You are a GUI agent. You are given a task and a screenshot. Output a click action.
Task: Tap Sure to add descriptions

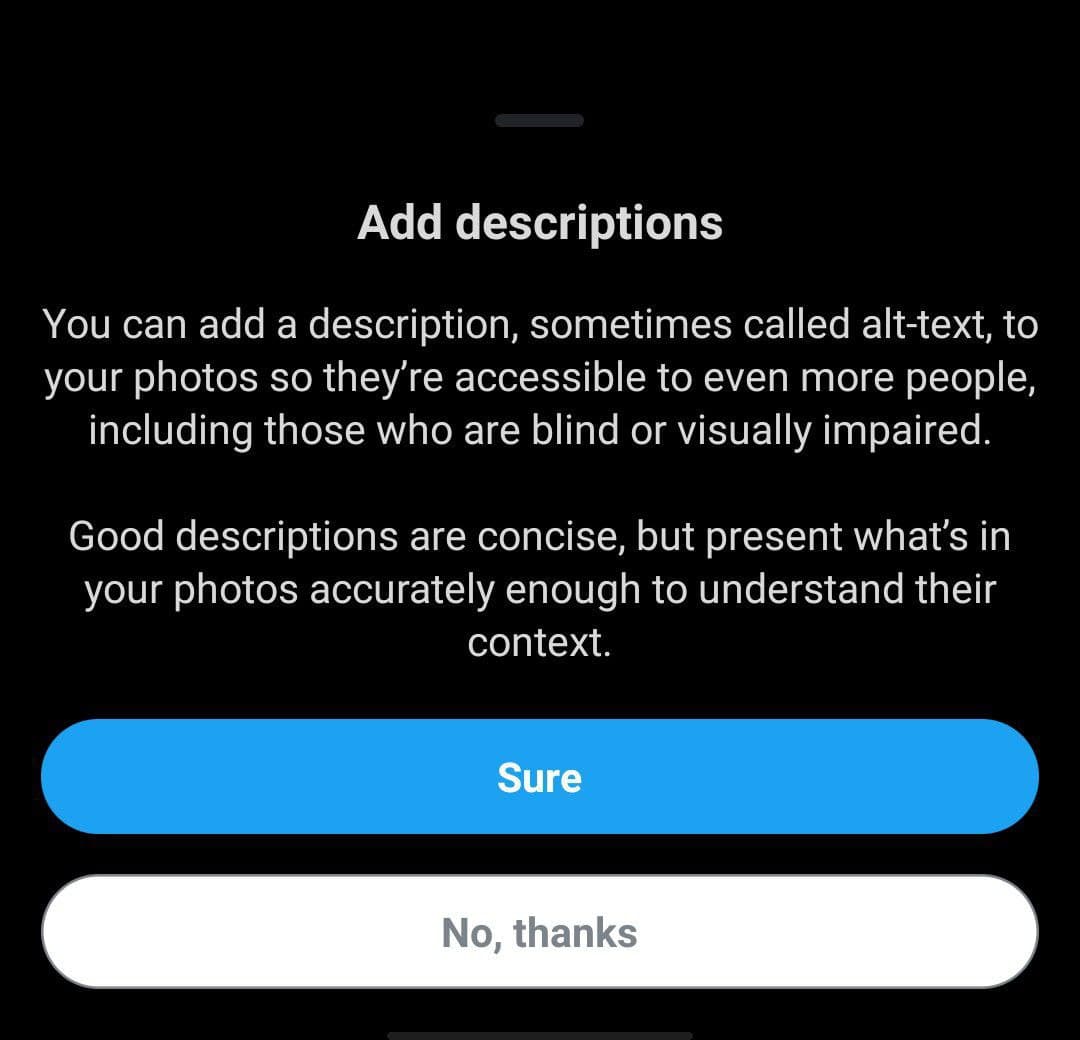[x=539, y=777]
